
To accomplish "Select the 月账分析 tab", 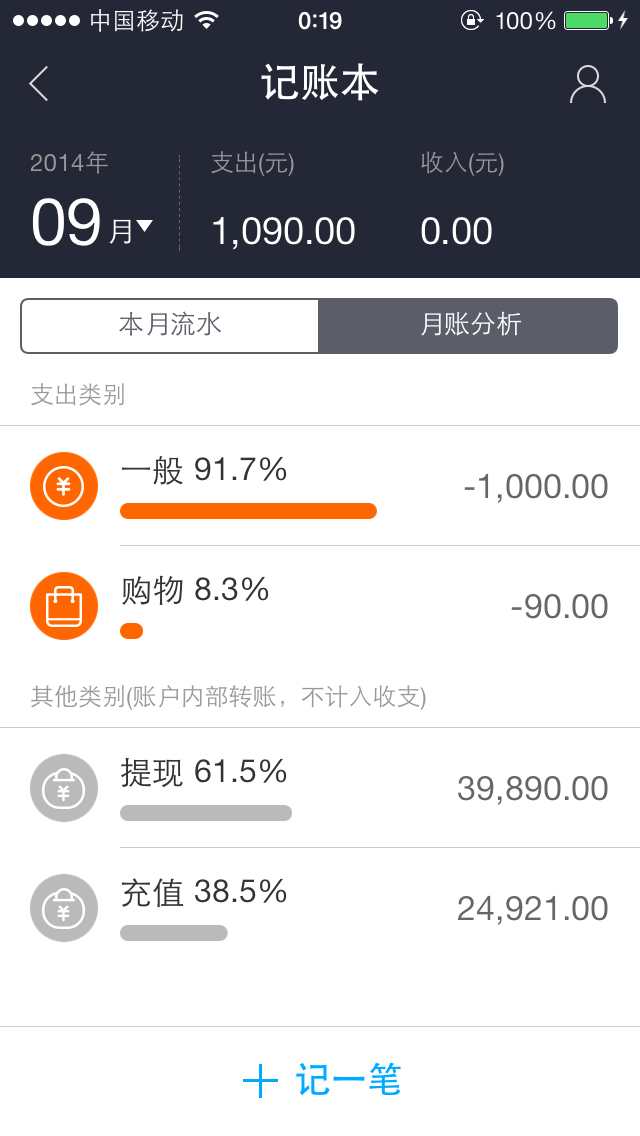I will (469, 325).
